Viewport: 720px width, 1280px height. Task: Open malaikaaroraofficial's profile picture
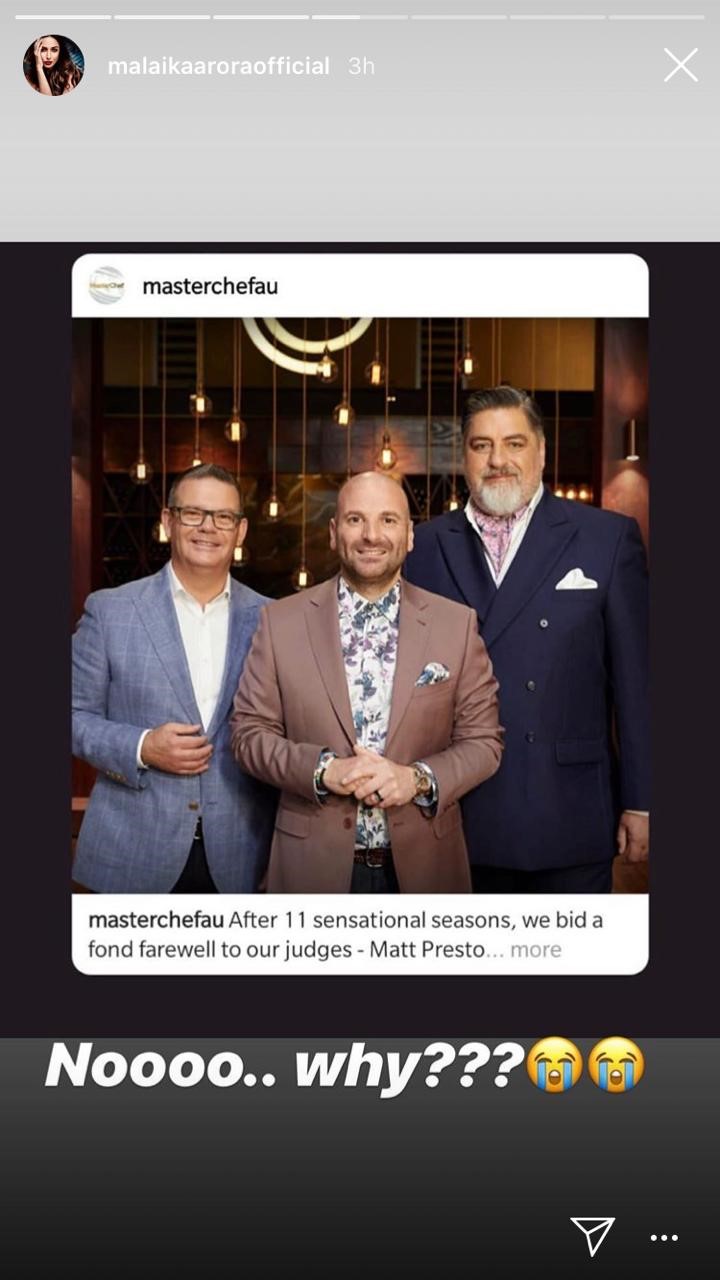point(53,66)
